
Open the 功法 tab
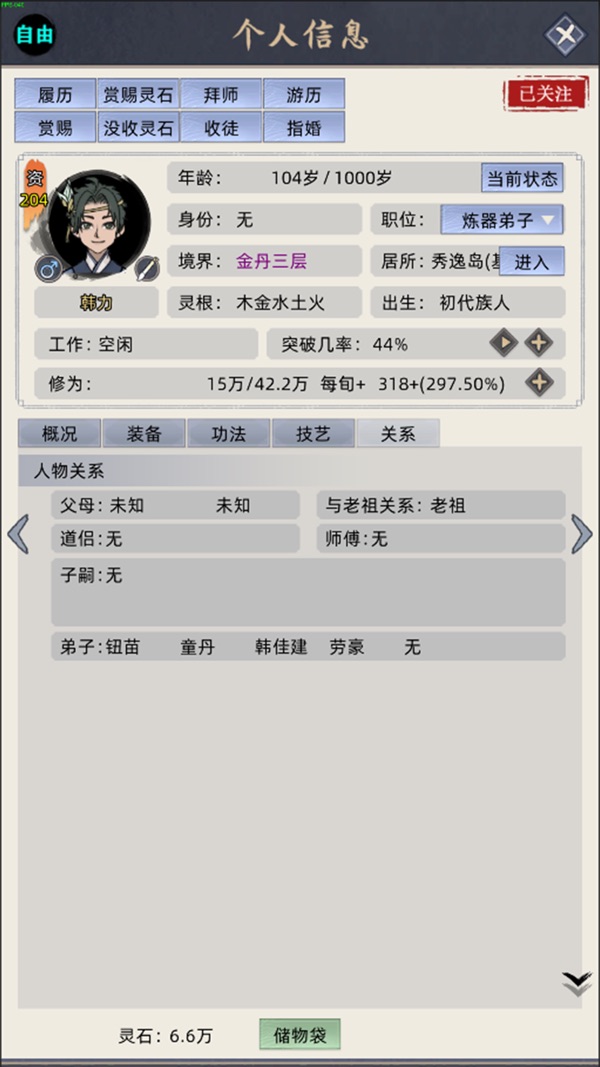point(229,434)
